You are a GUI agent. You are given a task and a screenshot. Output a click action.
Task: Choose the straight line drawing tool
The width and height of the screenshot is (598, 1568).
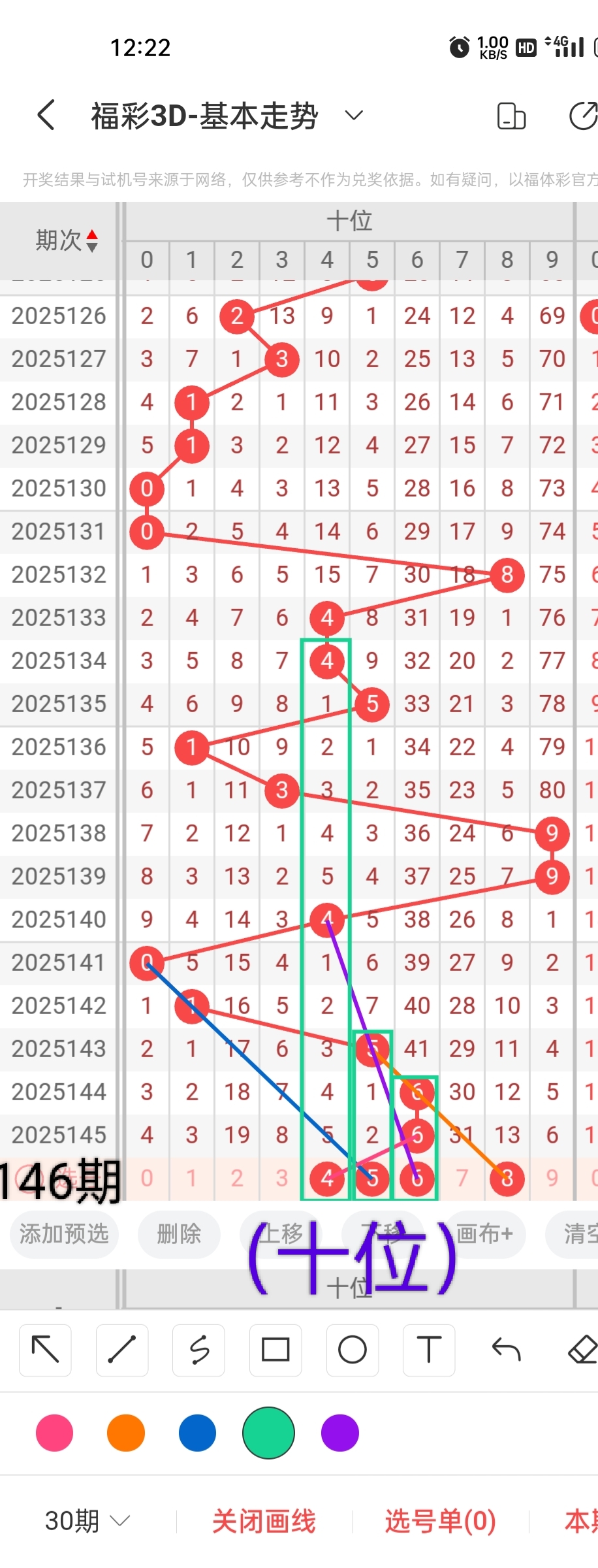122,1350
